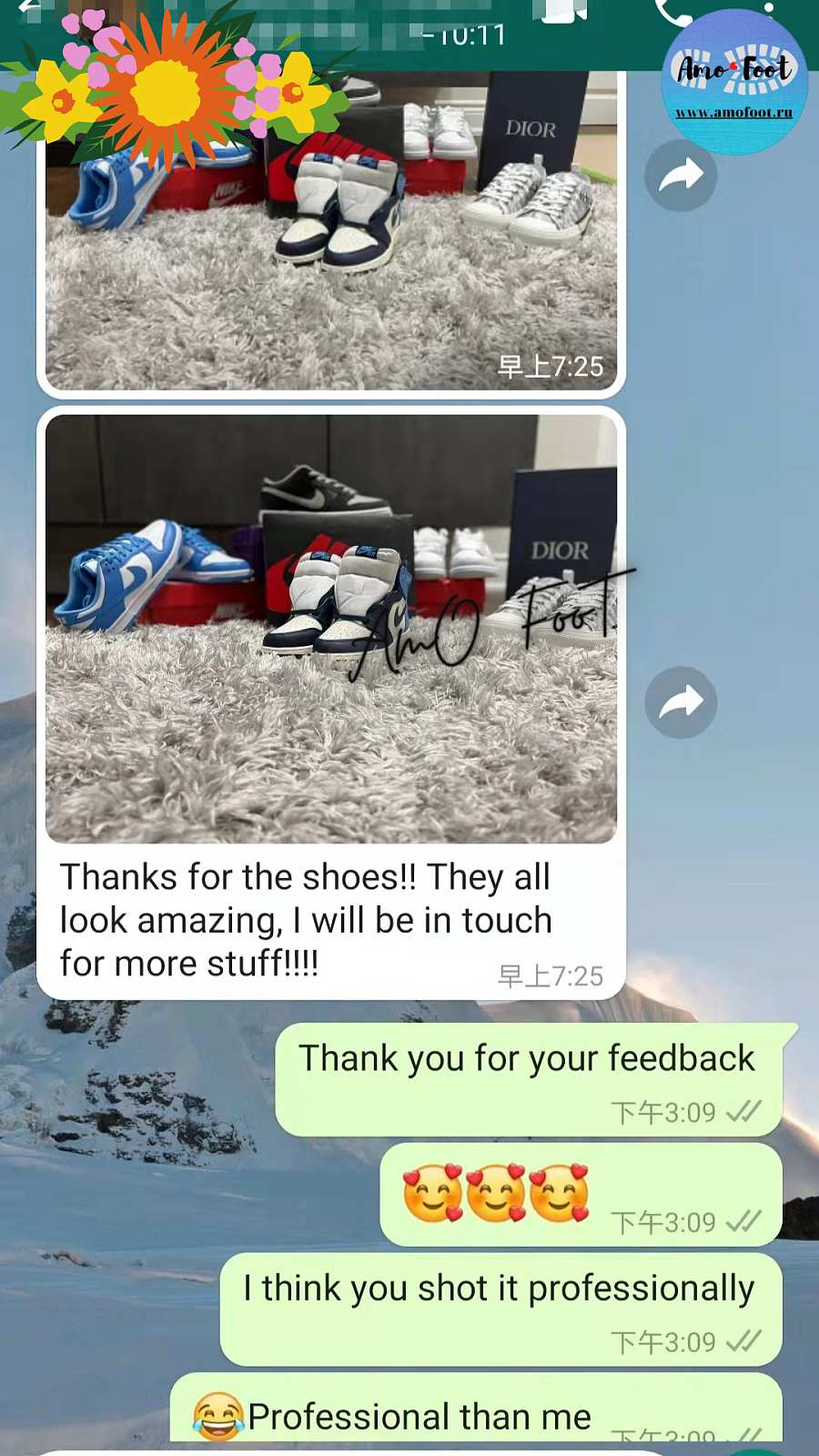The height and width of the screenshot is (1456, 819).
Task: Forward the upper sneaker photo message
Action: click(681, 175)
